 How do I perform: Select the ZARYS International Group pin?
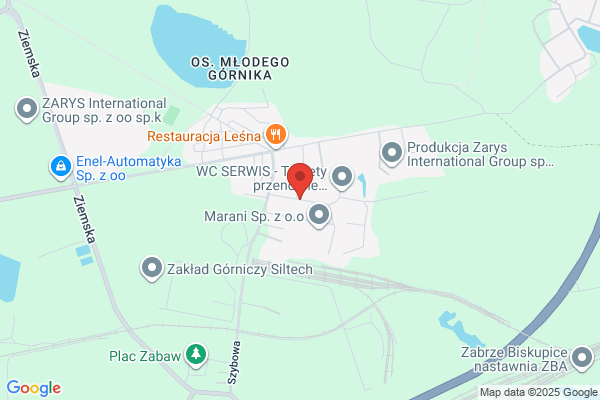pos(27,109)
